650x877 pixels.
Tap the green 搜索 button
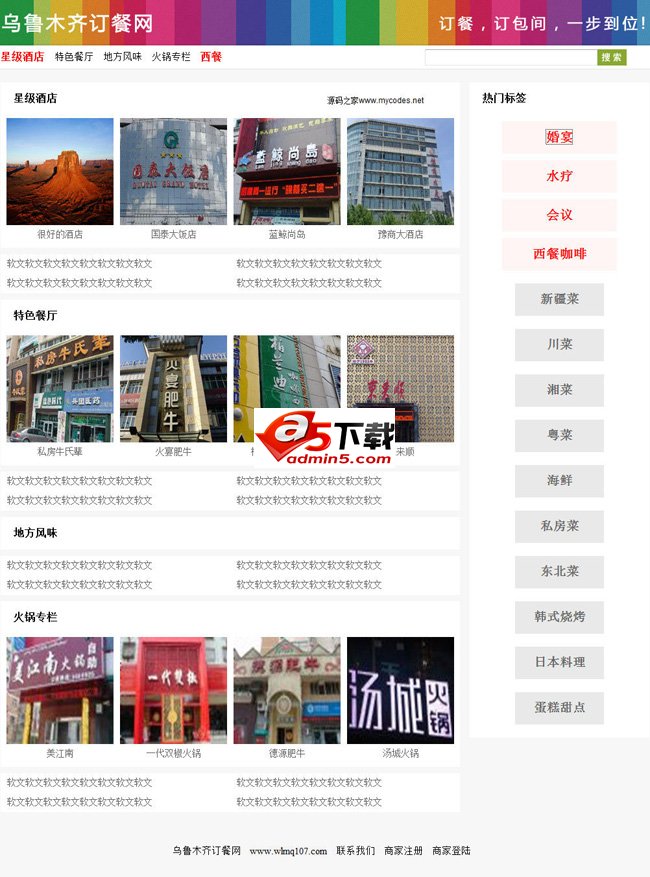(x=612, y=58)
